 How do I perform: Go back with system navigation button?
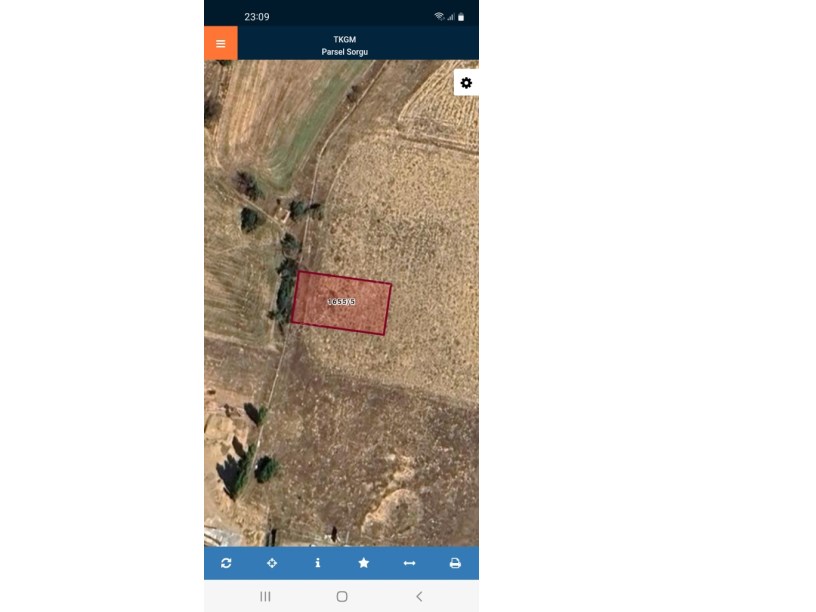tap(419, 596)
